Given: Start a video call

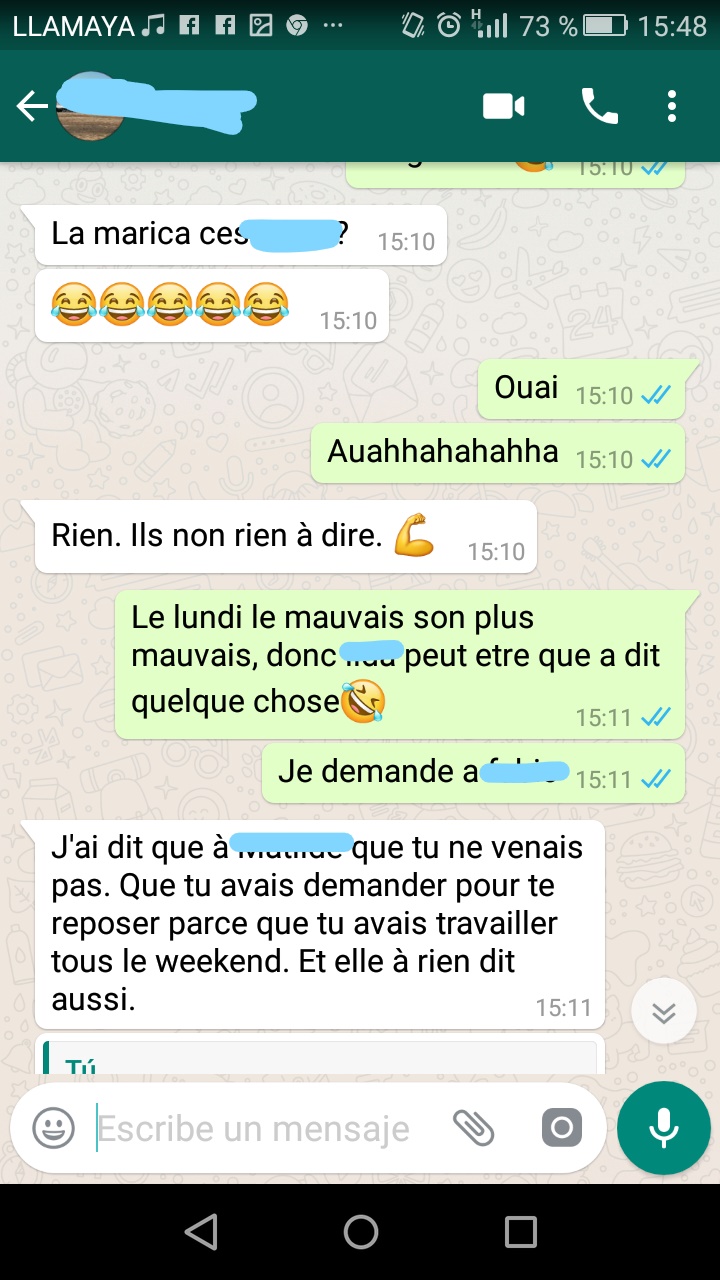Looking at the screenshot, I should click(x=504, y=106).
